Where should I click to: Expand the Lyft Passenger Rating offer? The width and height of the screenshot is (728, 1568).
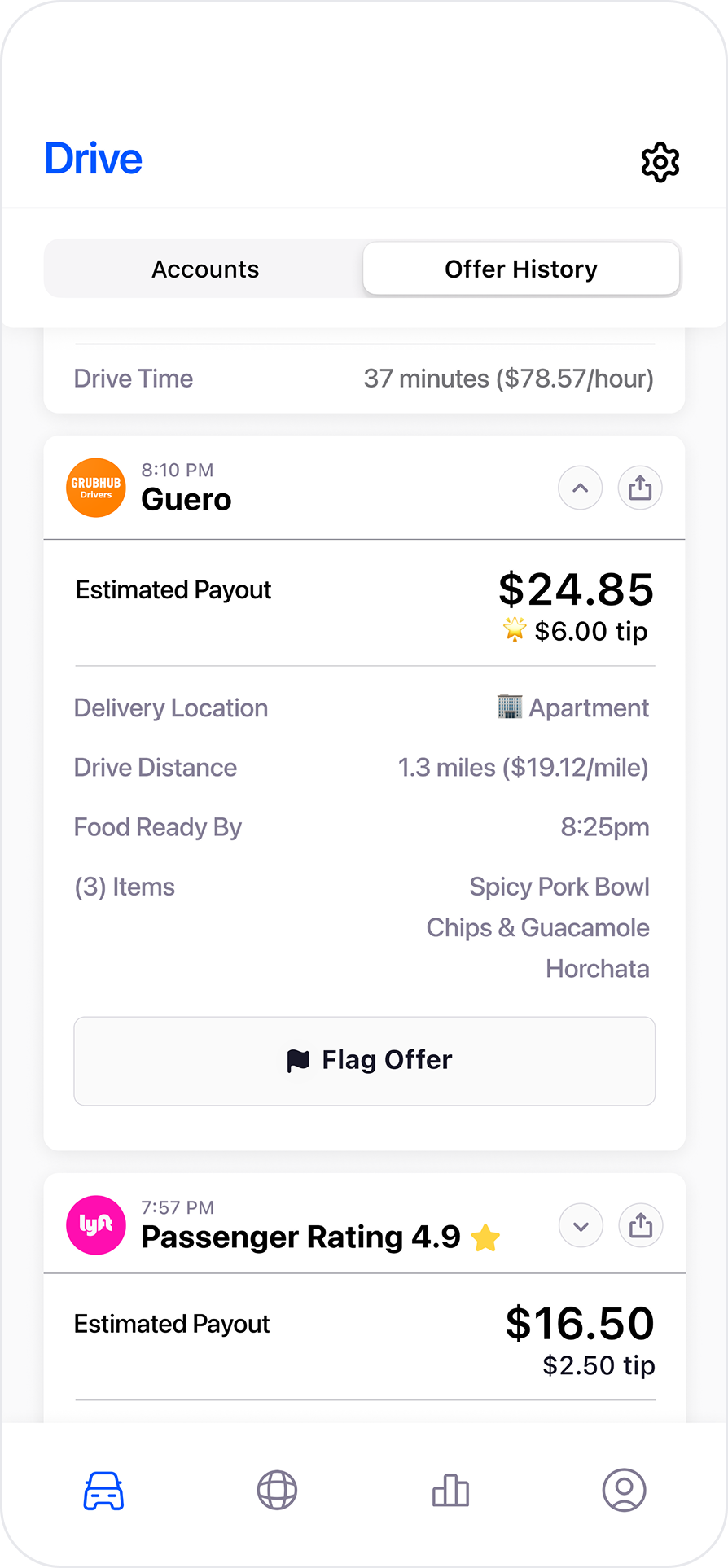[581, 1226]
